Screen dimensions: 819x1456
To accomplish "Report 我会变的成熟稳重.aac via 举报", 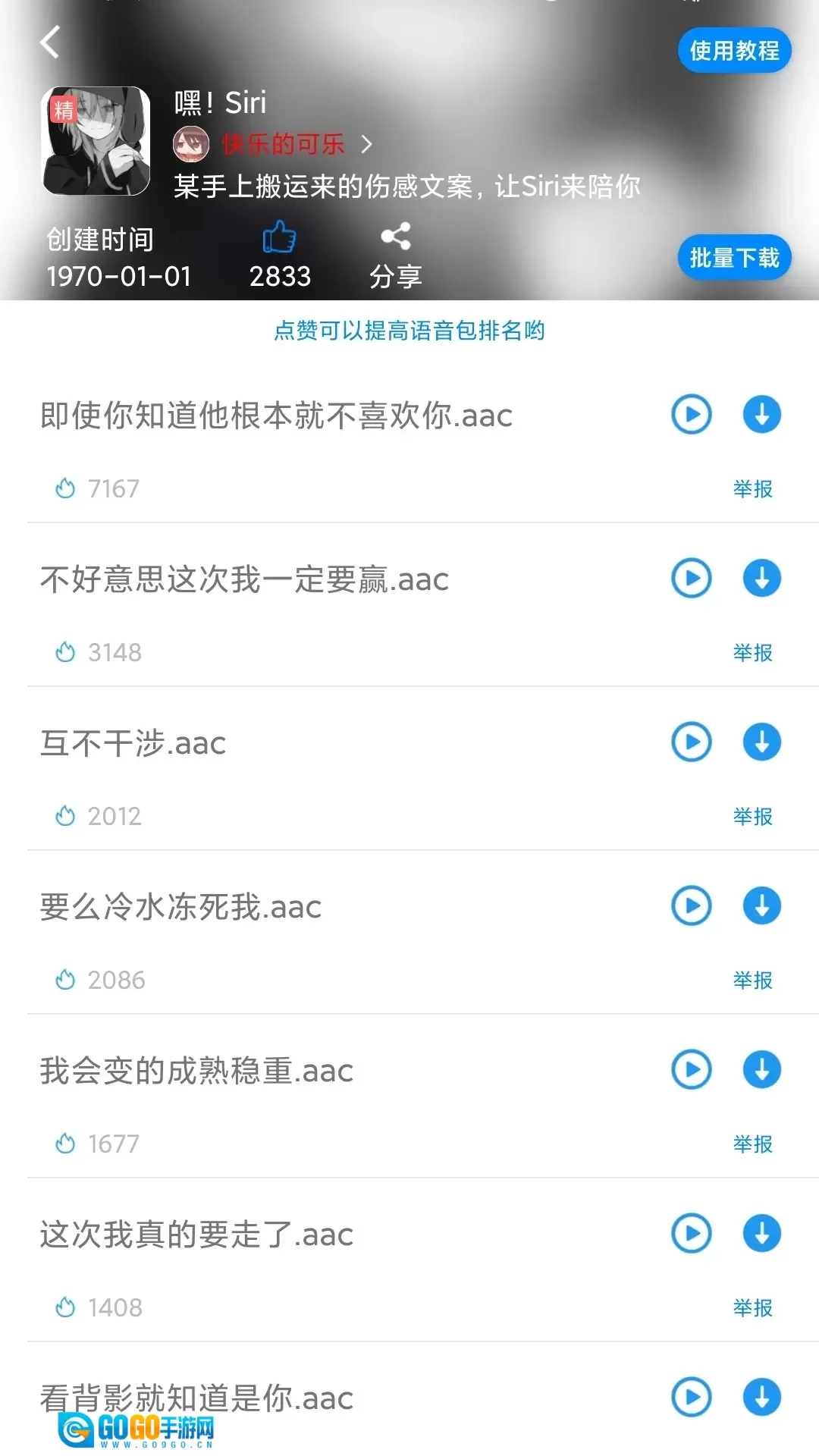I will click(752, 1144).
